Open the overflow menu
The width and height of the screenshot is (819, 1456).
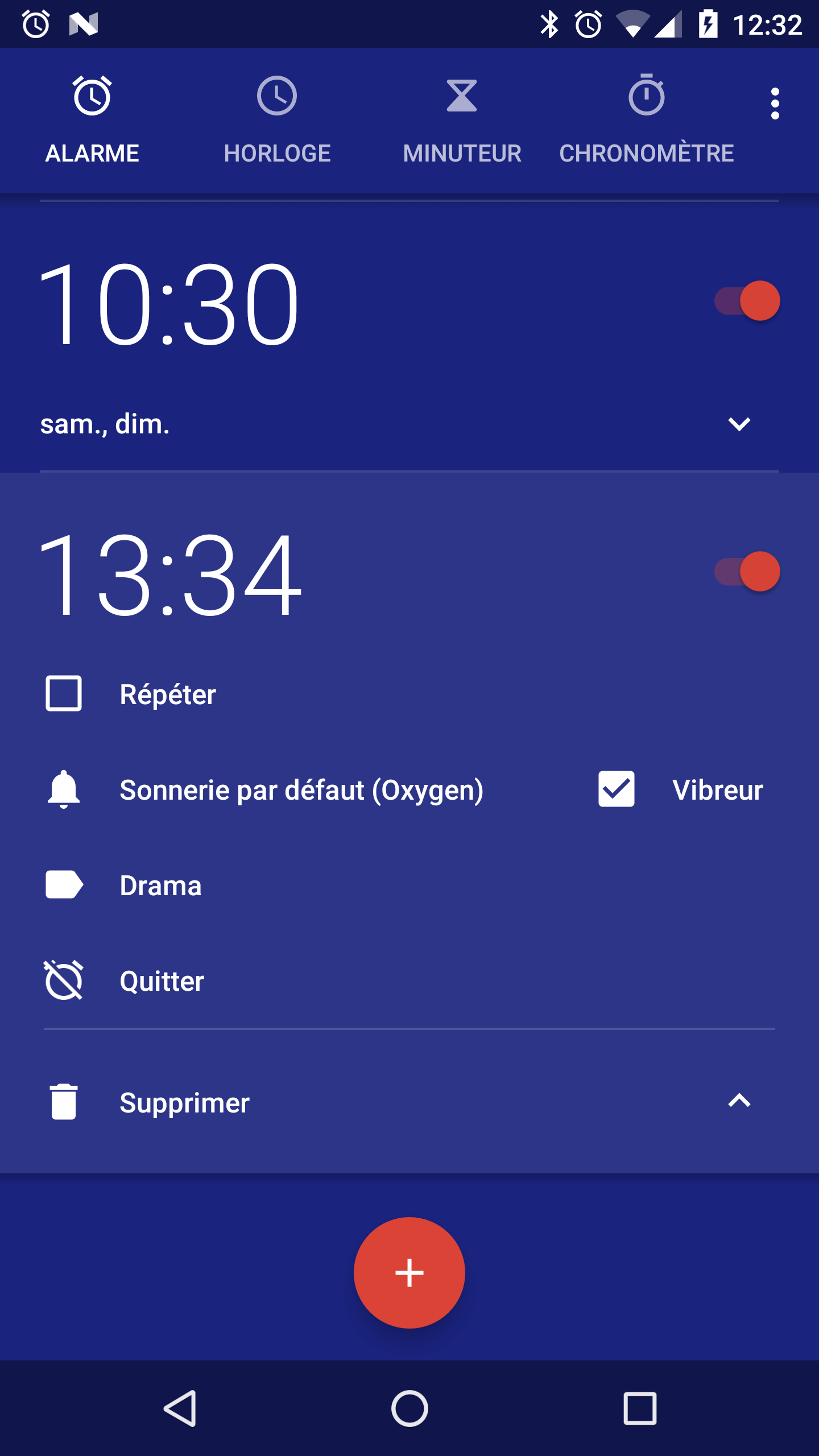coord(775,104)
